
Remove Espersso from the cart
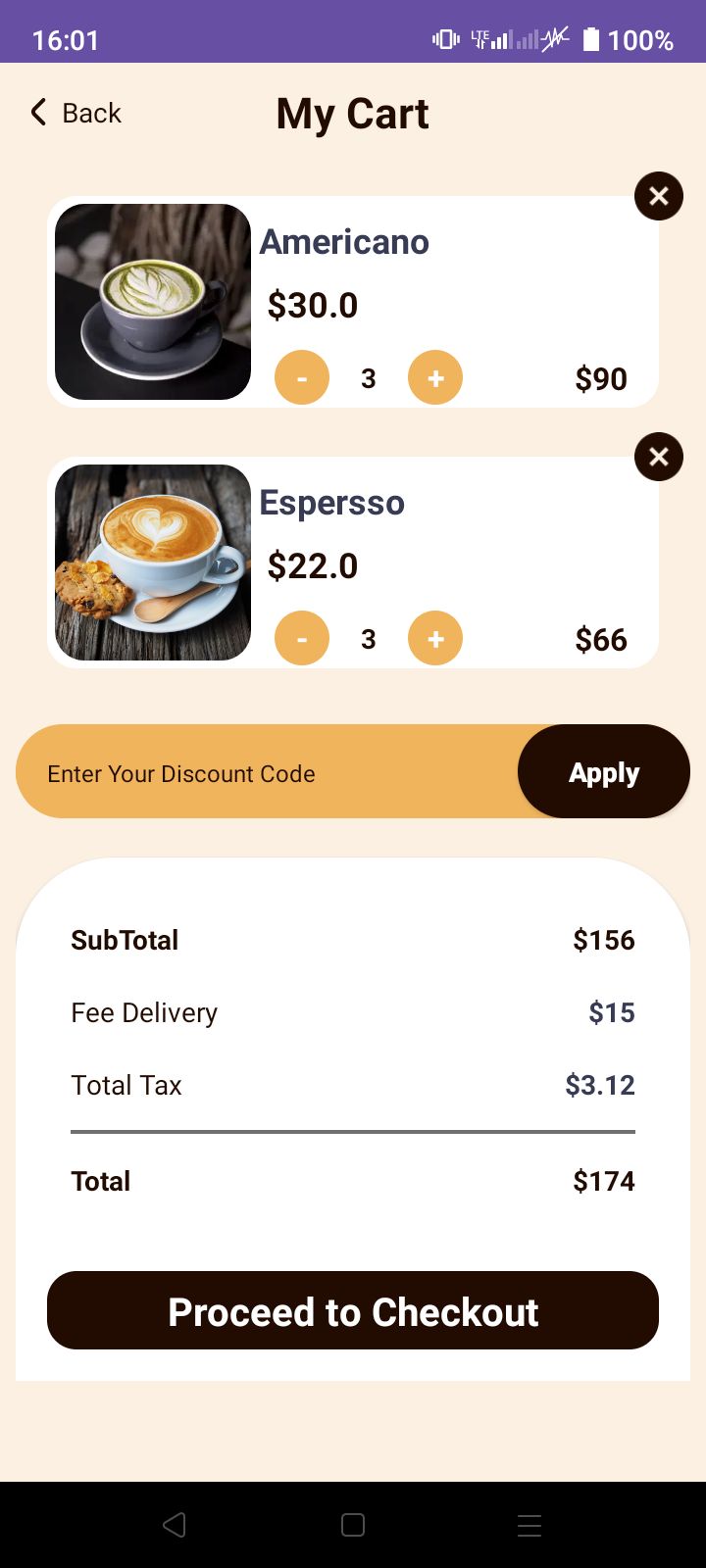(x=659, y=457)
